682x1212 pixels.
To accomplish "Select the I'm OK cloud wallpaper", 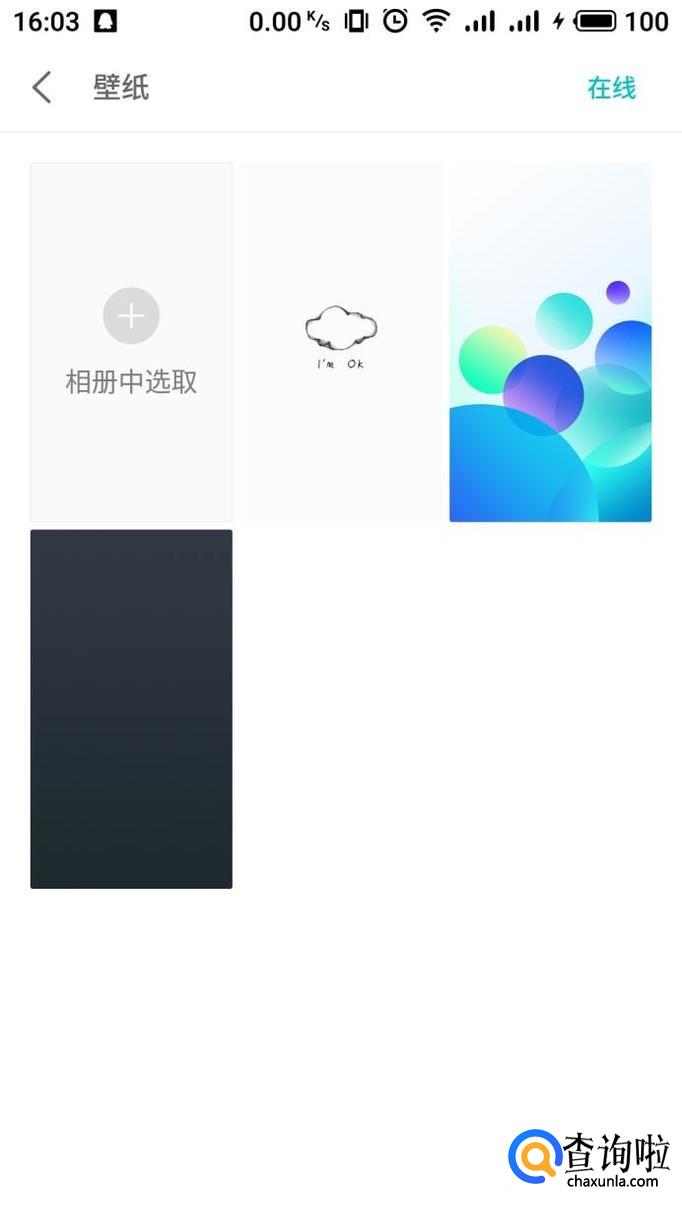I will (341, 342).
